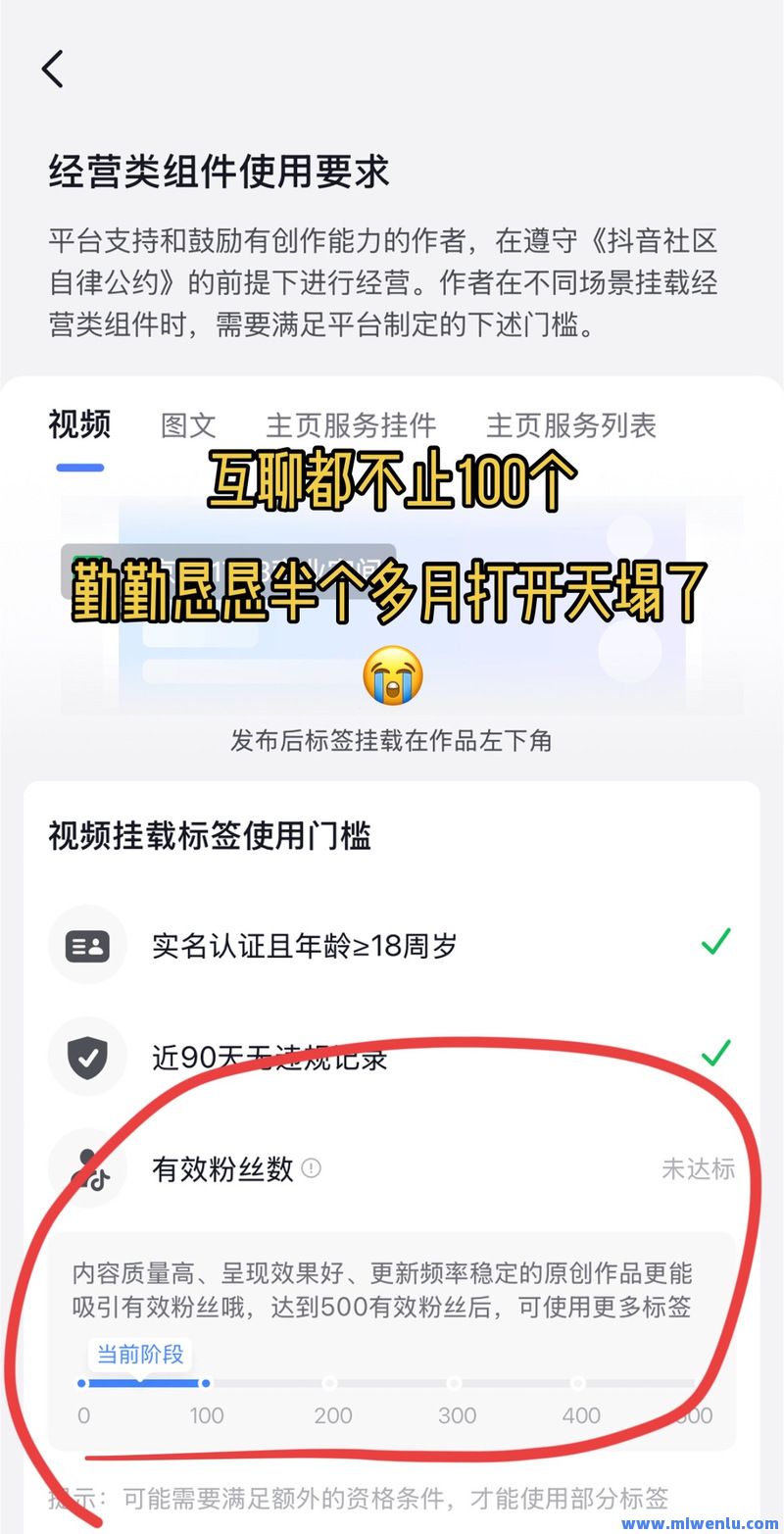Go back using the top-left arrow
Viewport: 784px width, 1534px height.
(x=53, y=70)
